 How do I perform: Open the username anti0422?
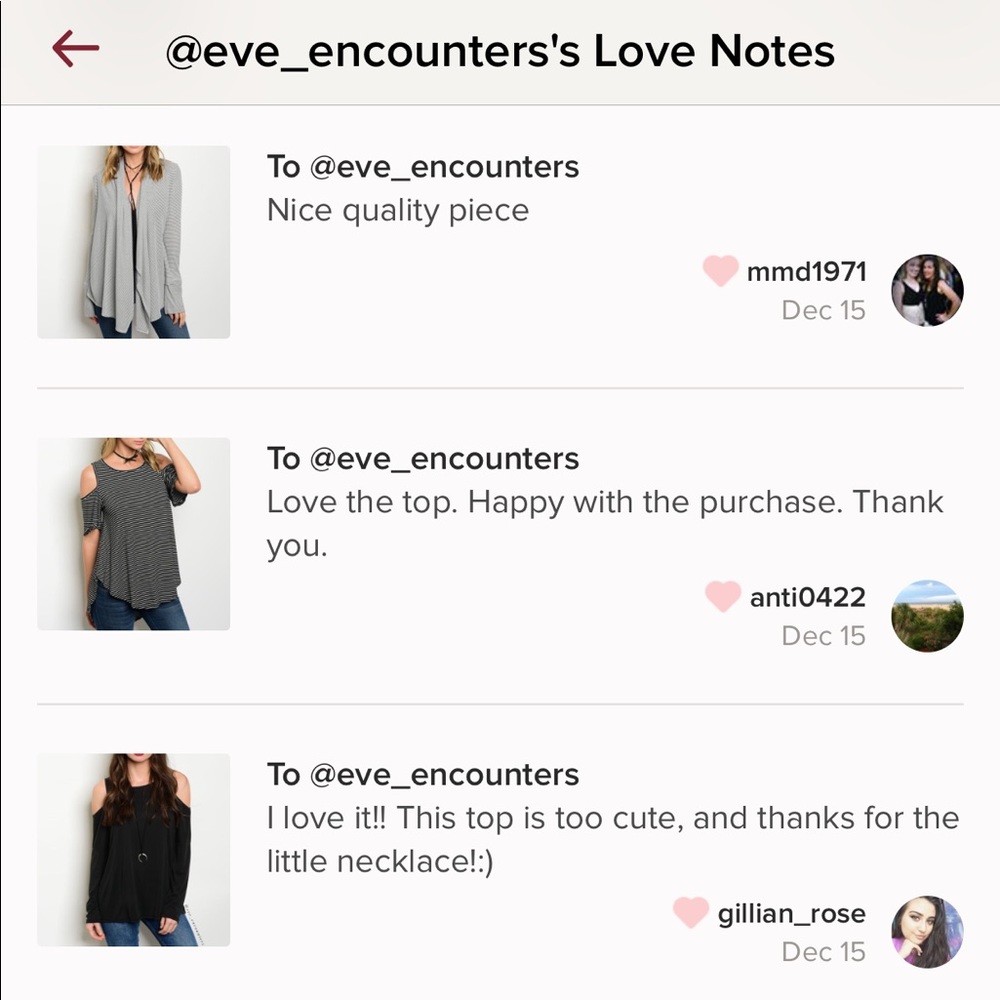tap(807, 597)
